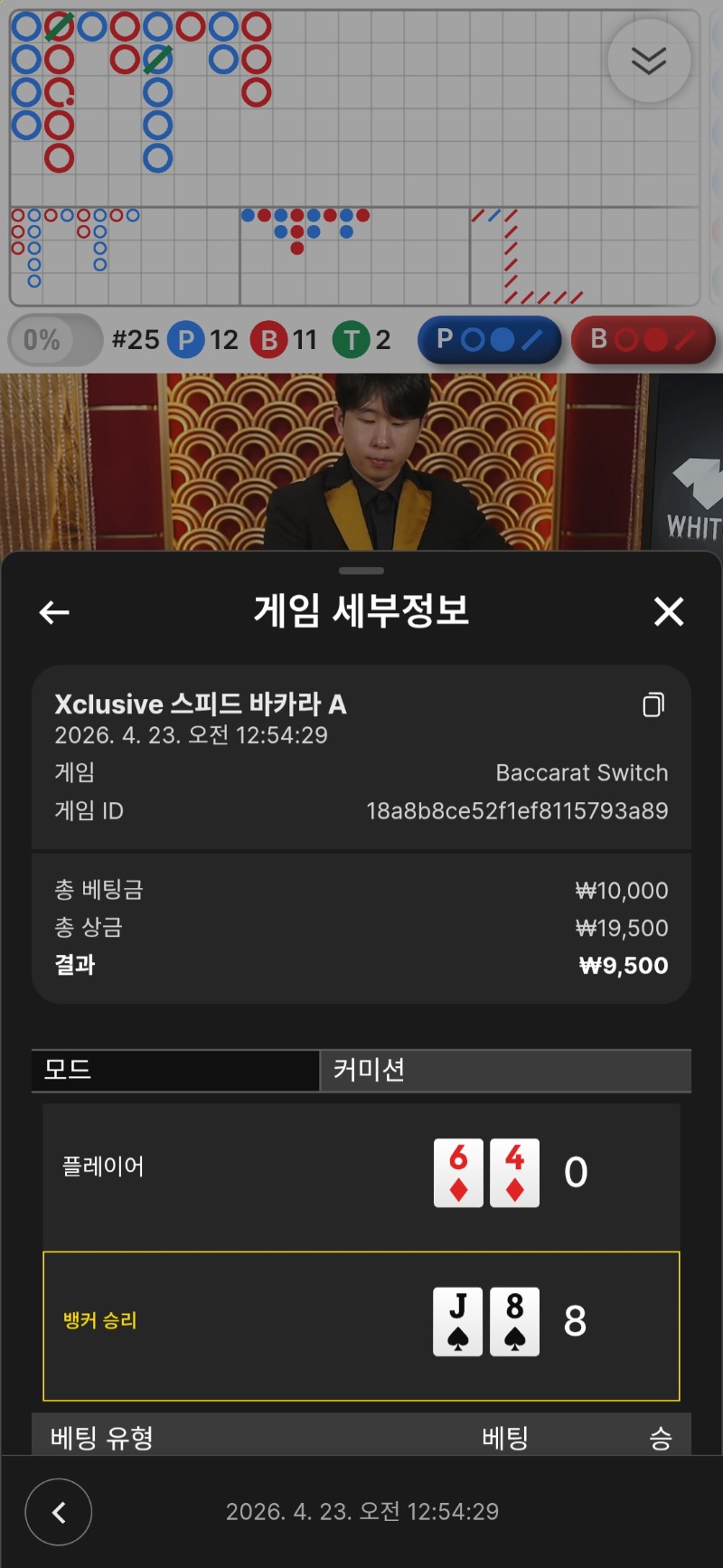Copy the game ID with the copy icon
Viewport: 723px width, 1568px height.
[x=653, y=704]
